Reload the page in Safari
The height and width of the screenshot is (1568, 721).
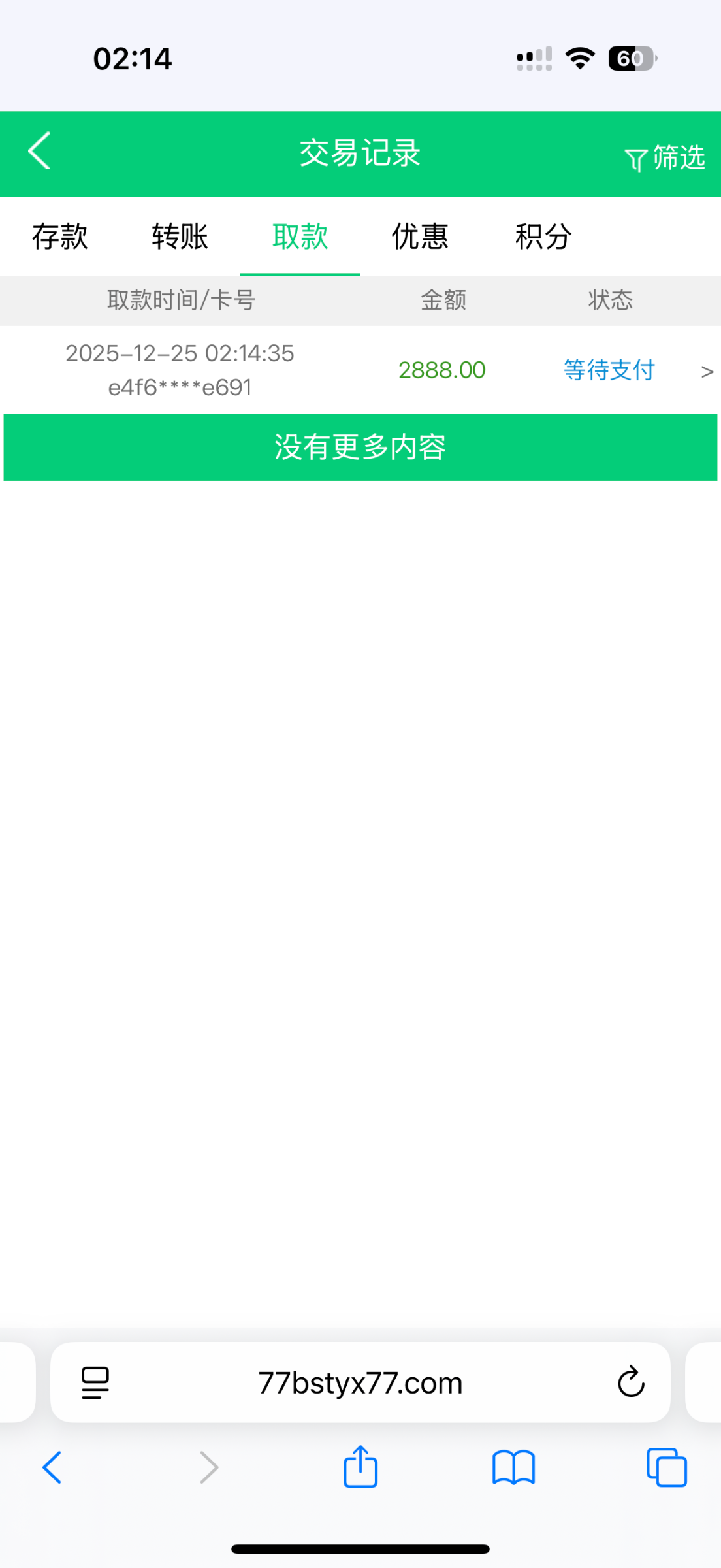630,1382
